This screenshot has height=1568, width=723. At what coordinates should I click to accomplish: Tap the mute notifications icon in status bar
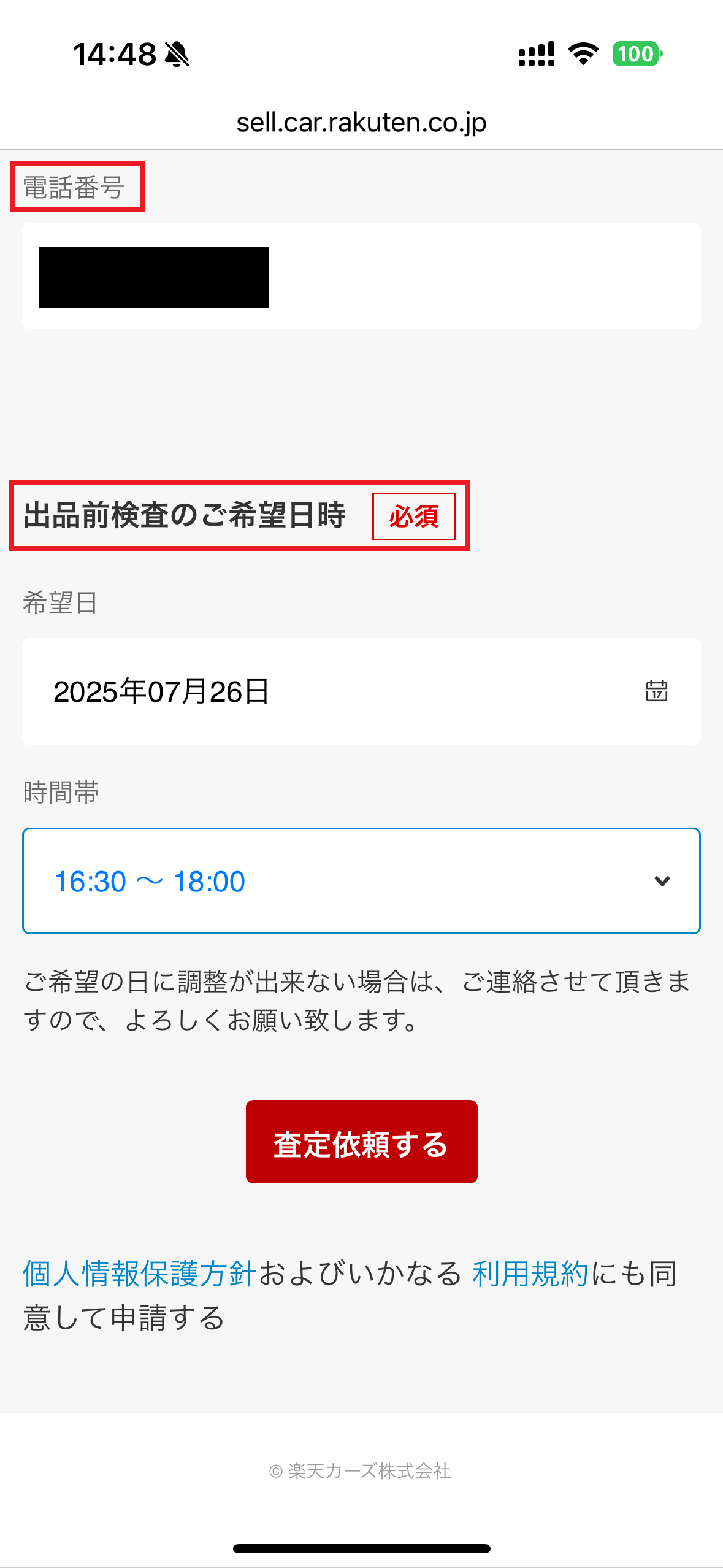coord(177,54)
